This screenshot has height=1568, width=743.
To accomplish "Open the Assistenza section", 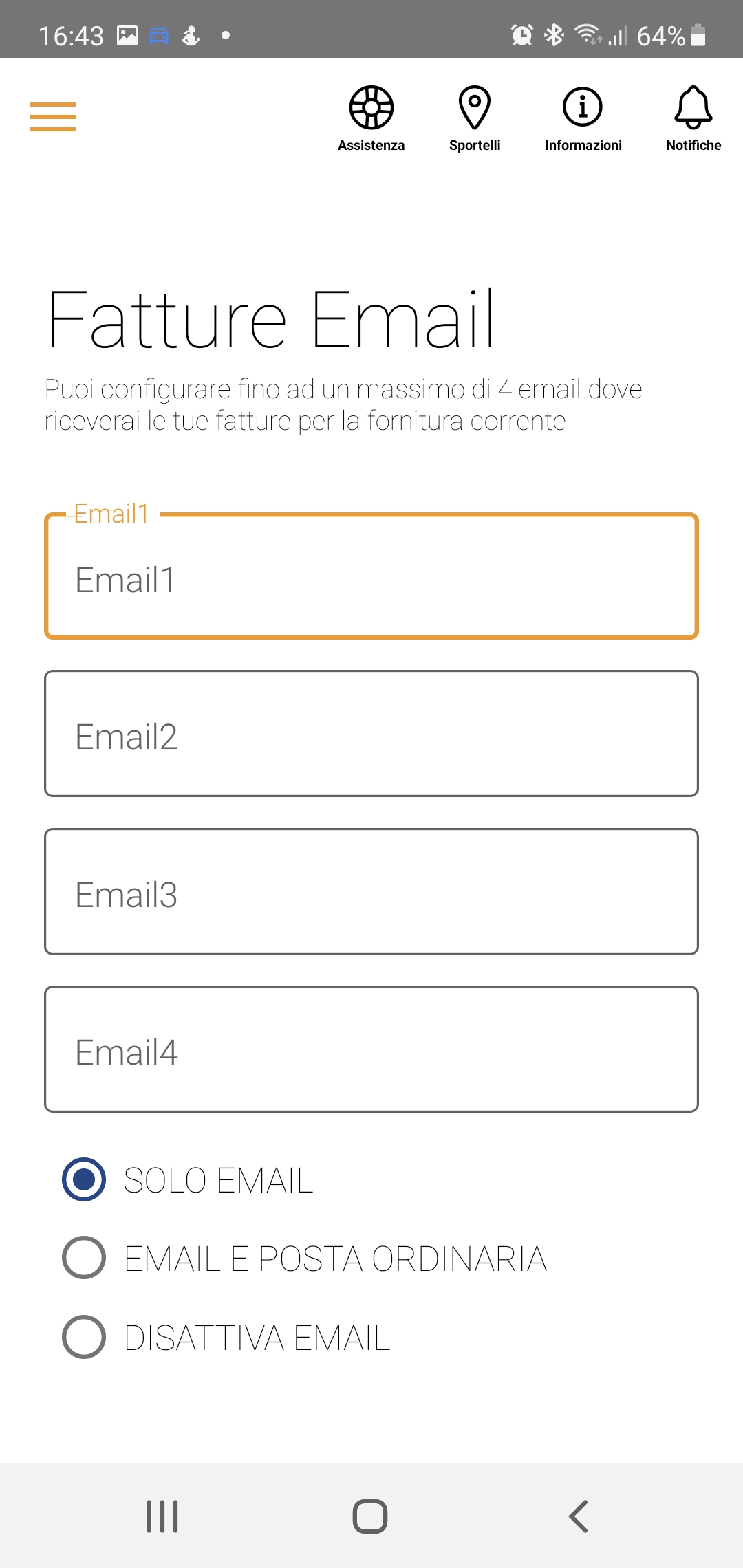I will click(371, 119).
